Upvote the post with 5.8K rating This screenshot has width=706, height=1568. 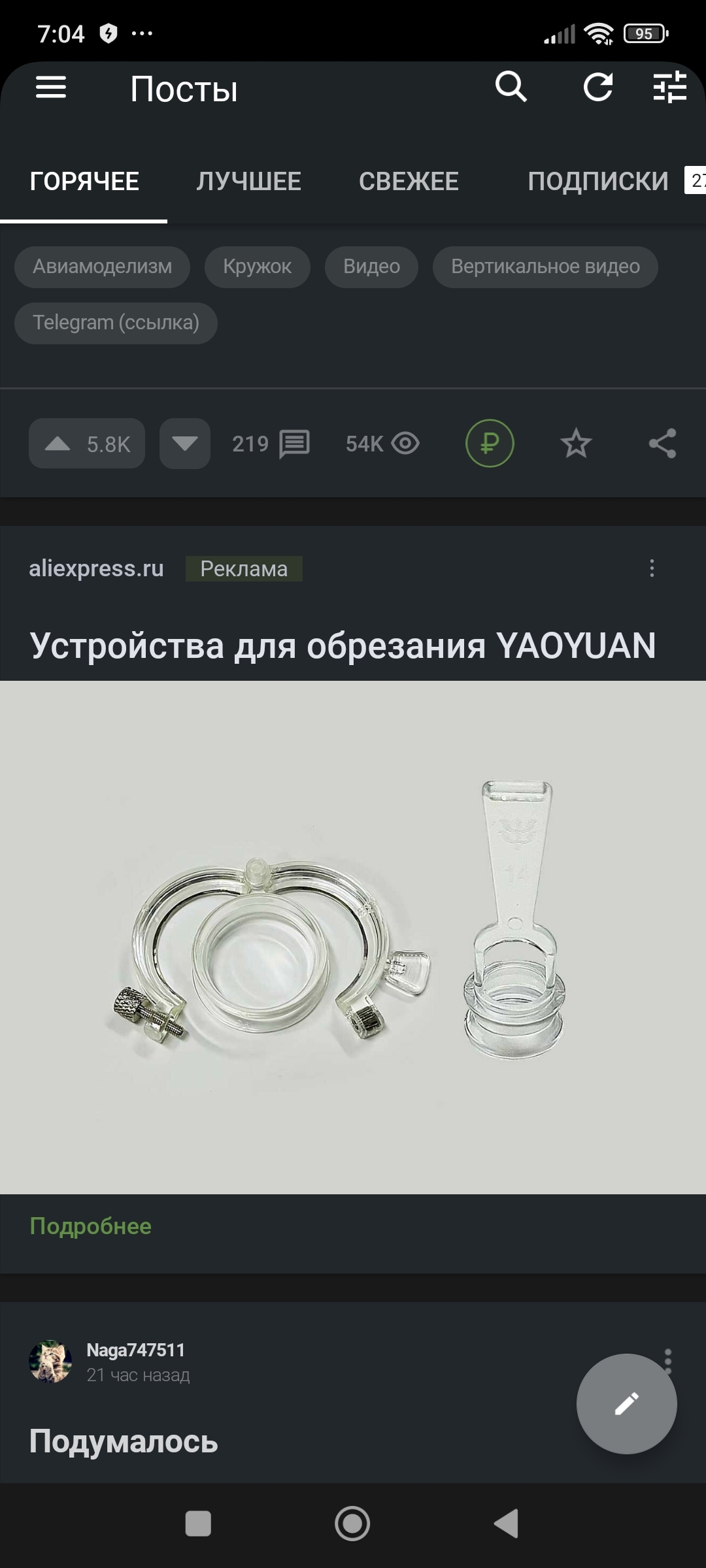86,444
